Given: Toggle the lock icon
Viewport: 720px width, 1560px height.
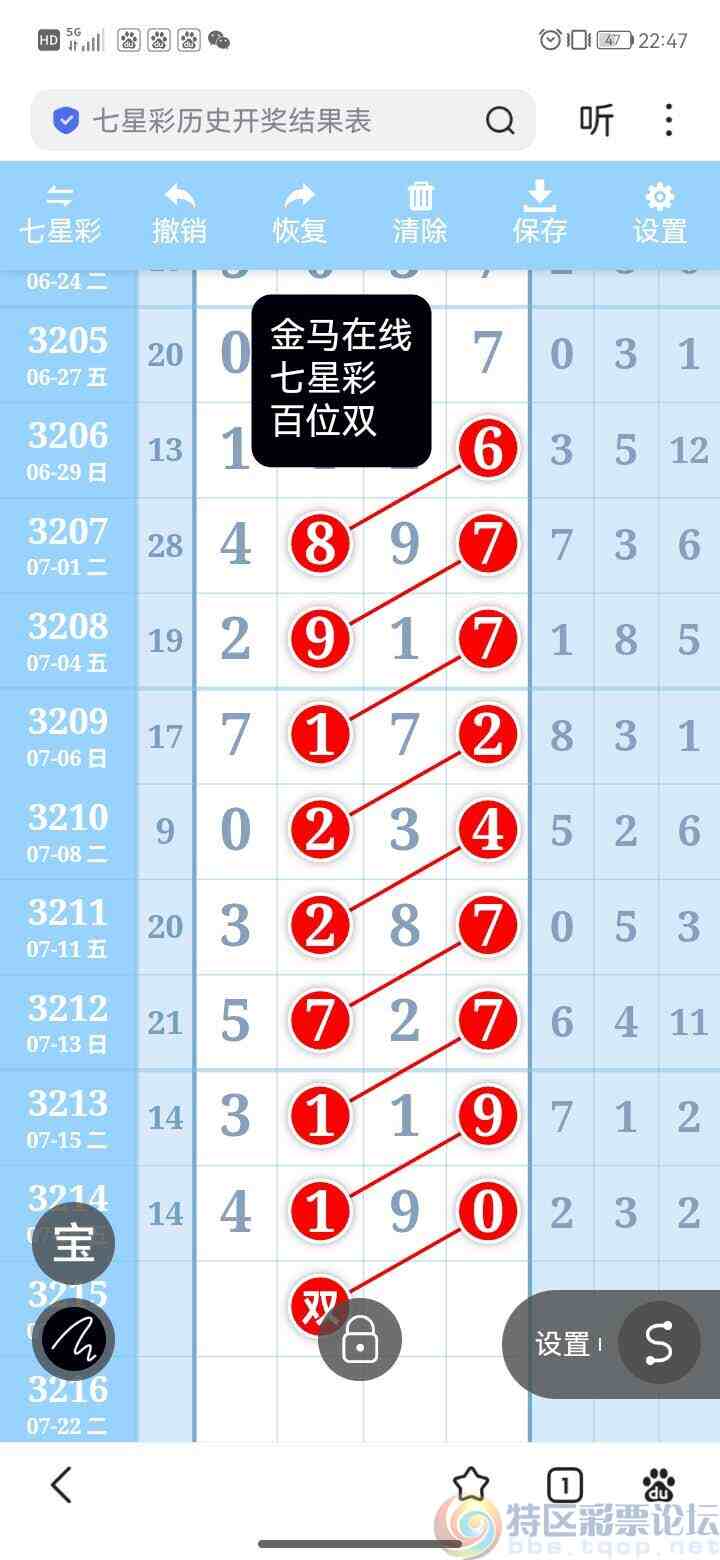Looking at the screenshot, I should (360, 1340).
